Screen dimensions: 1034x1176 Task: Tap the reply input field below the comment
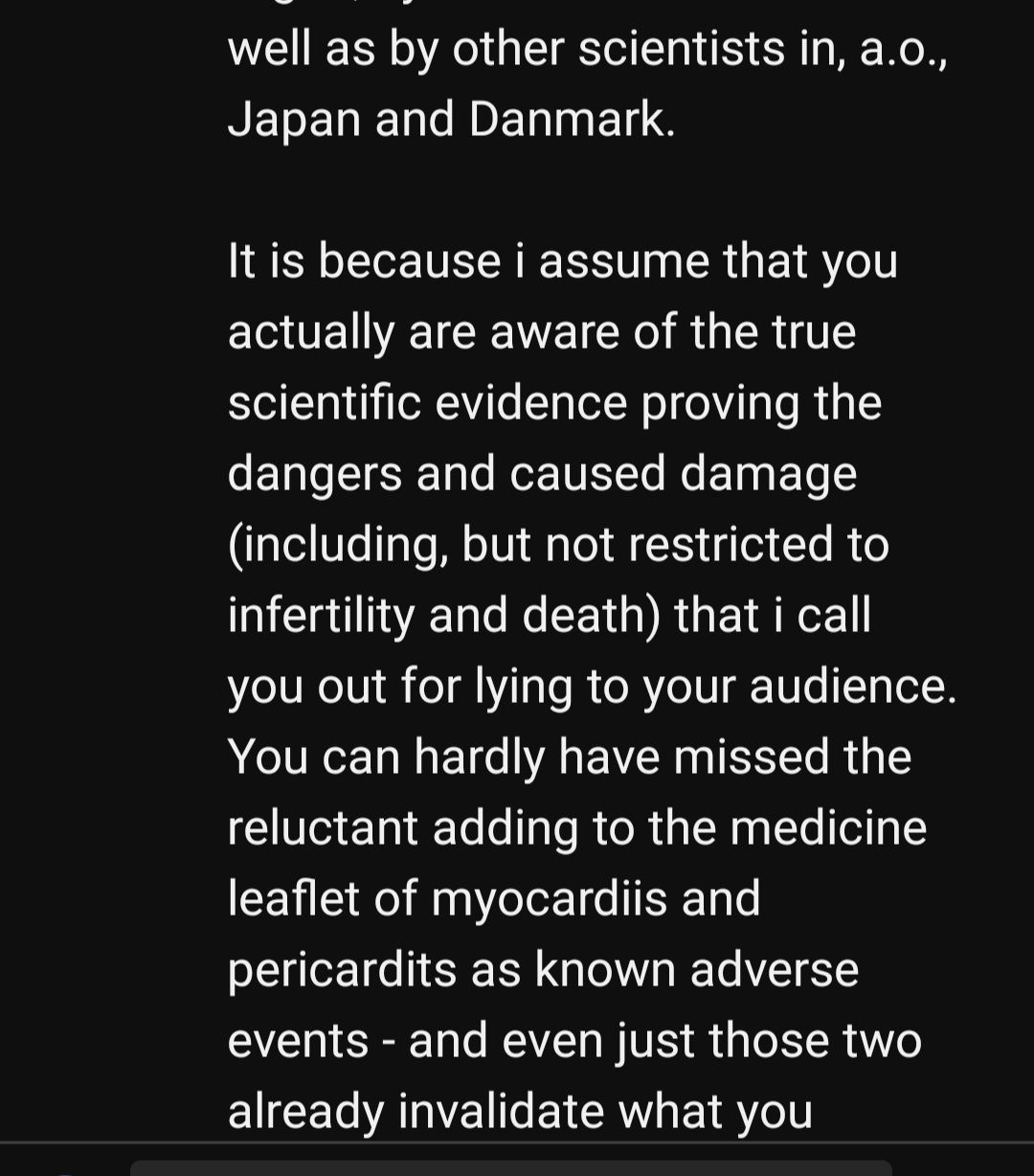(x=510, y=1167)
